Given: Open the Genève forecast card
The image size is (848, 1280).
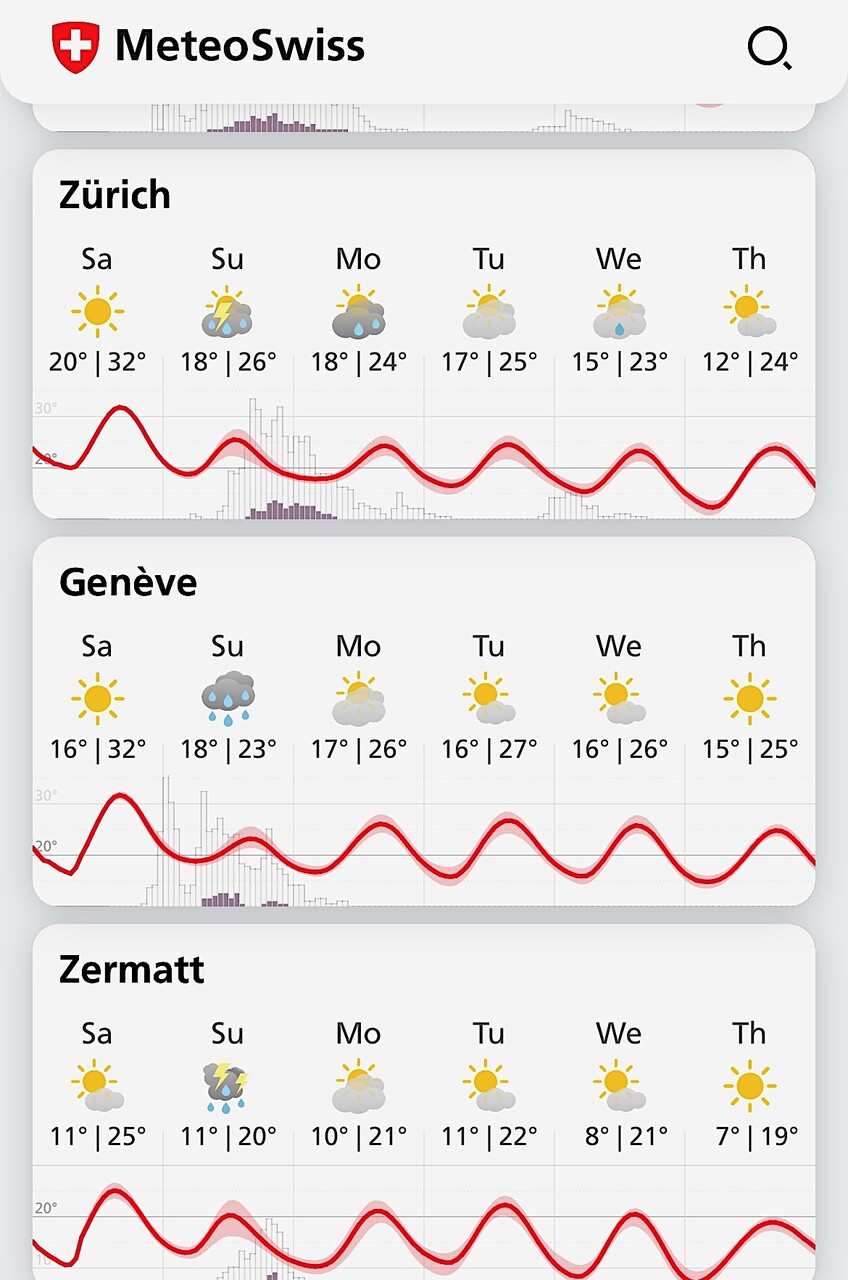Looking at the screenshot, I should [424, 721].
